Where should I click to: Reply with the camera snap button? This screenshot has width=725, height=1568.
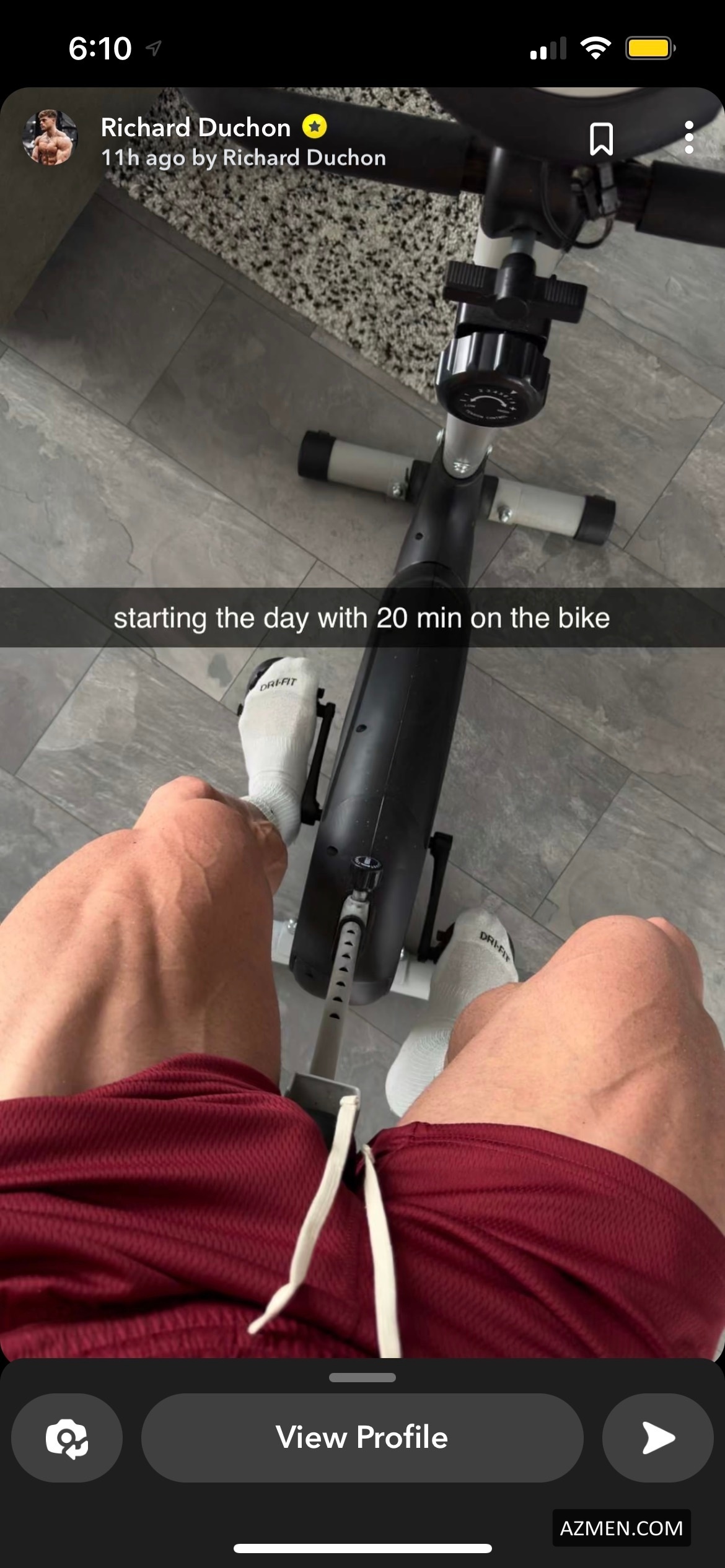pos(67,1437)
